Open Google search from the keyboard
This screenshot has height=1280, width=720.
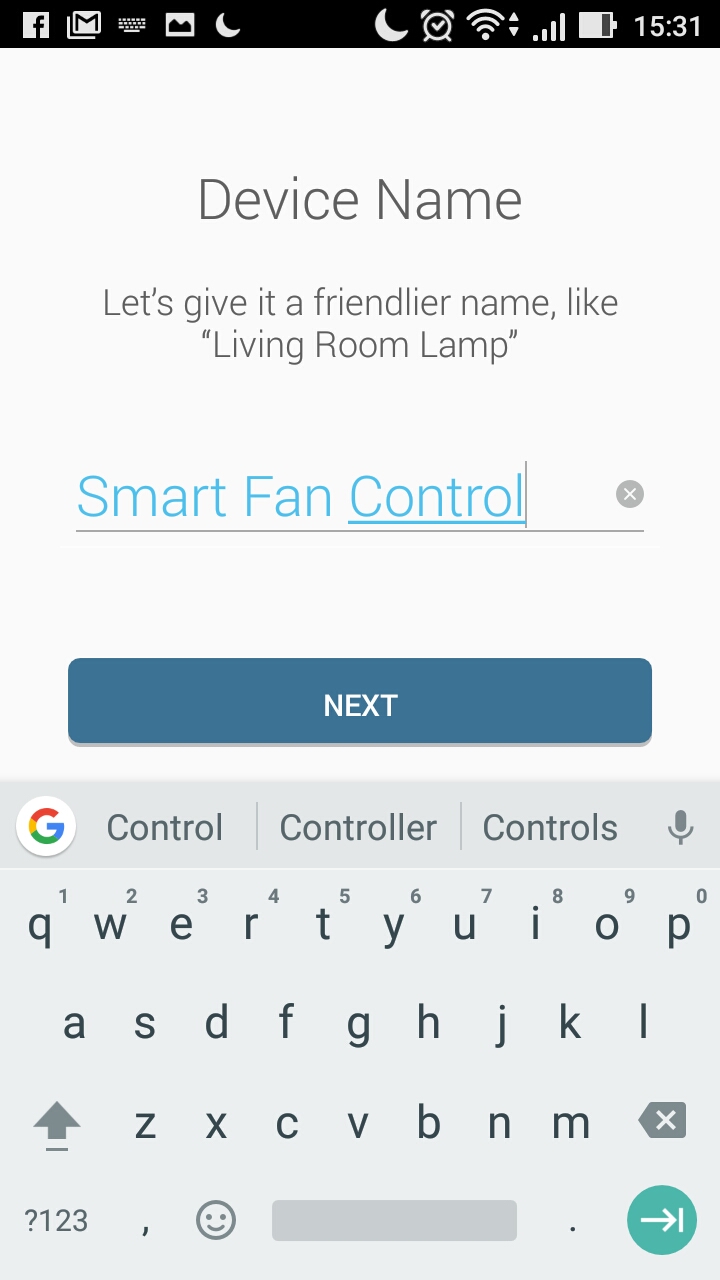[x=46, y=826]
